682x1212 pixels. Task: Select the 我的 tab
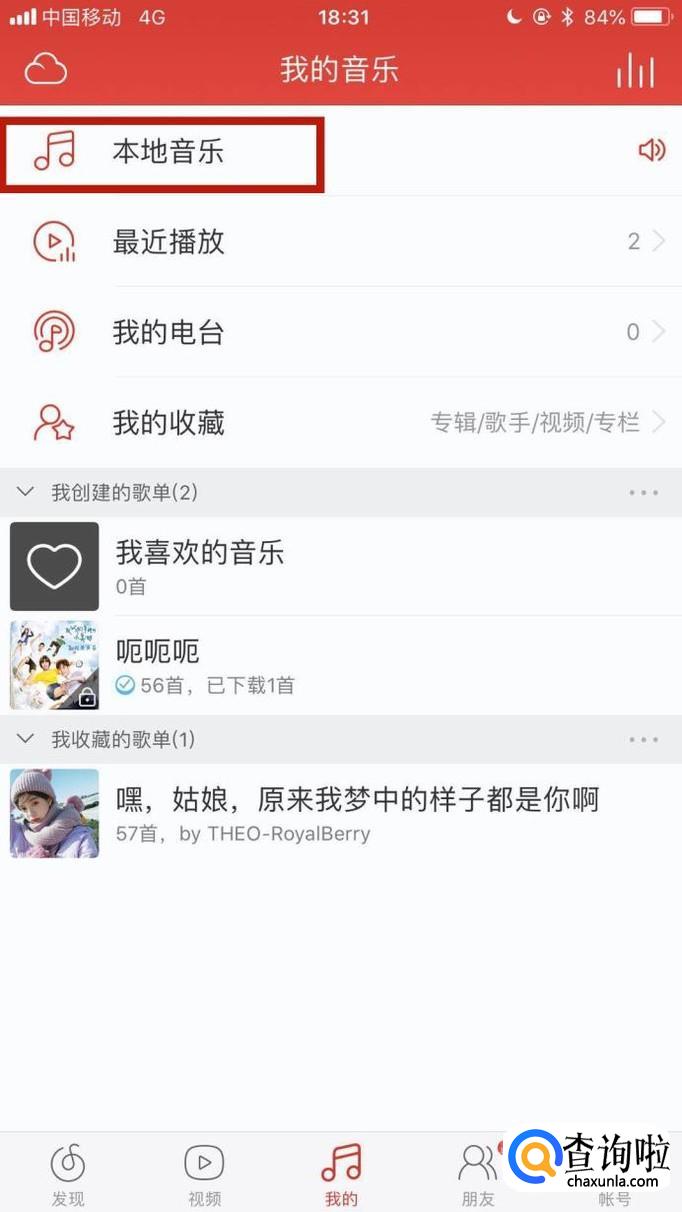341,1175
